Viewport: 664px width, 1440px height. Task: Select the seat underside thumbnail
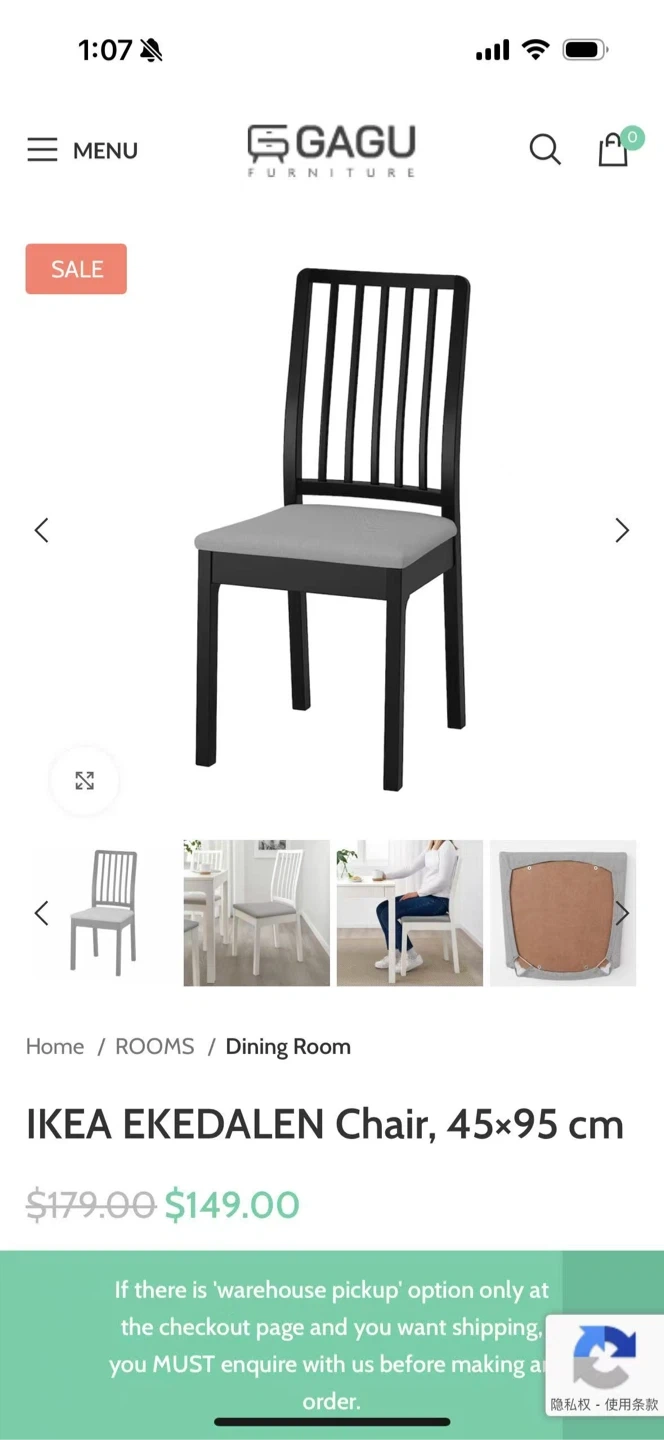[x=563, y=913]
